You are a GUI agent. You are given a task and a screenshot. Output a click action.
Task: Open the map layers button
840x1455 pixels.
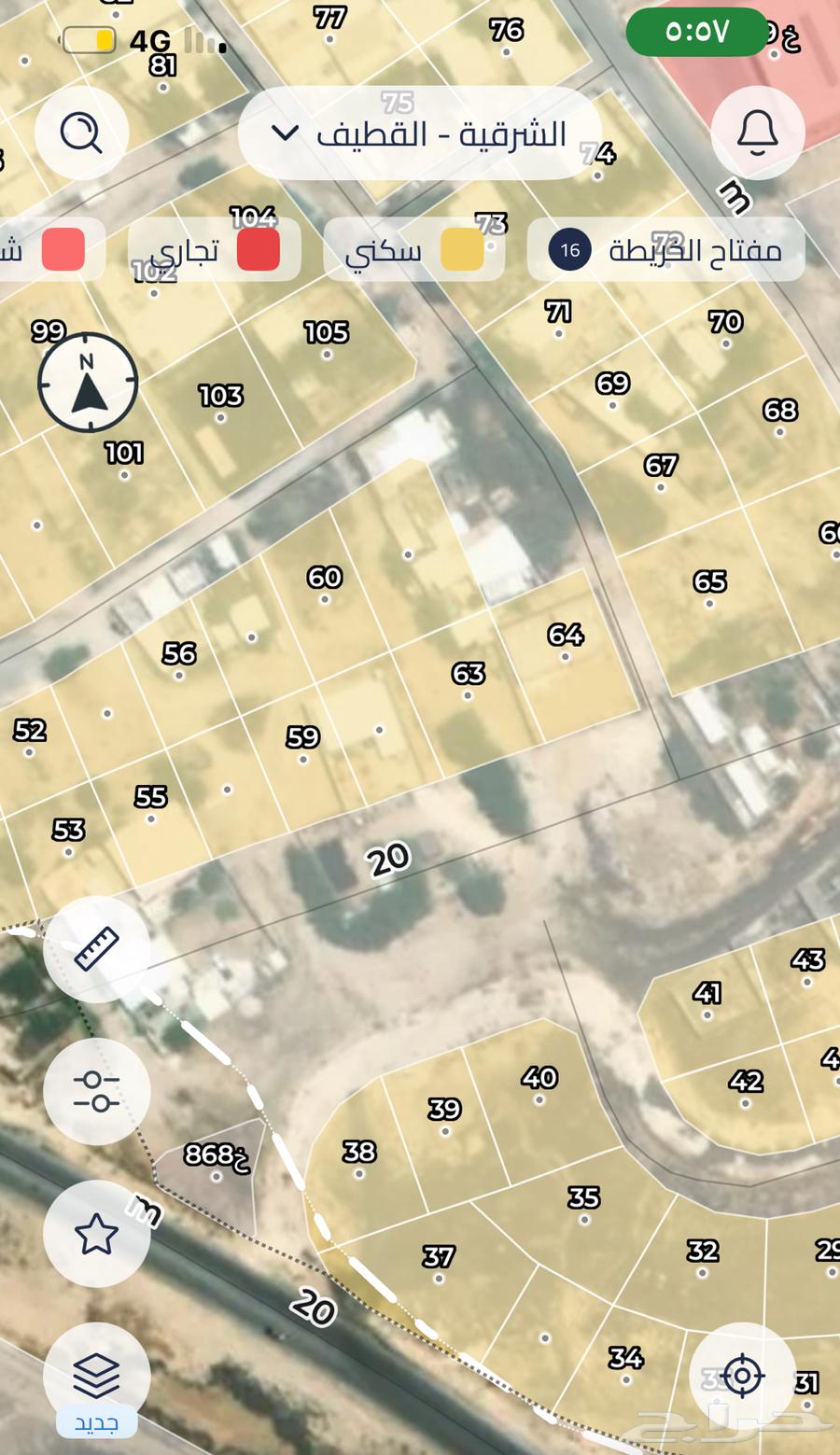pos(96,1375)
